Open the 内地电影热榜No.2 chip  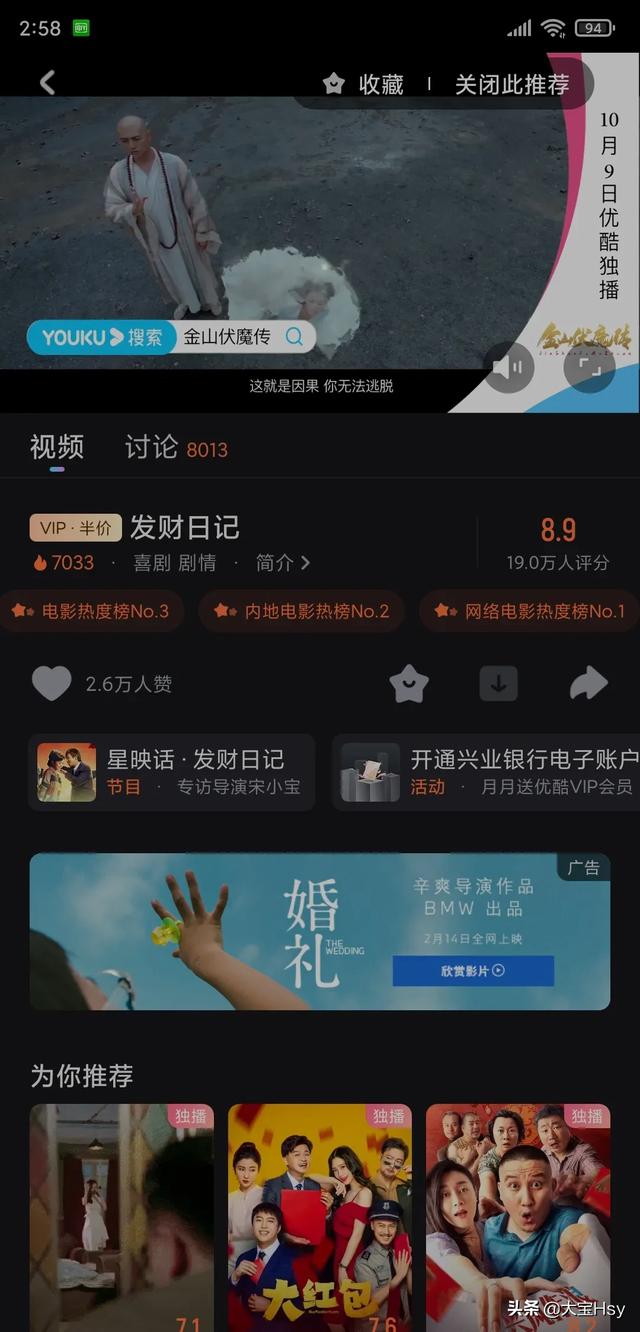point(302,611)
